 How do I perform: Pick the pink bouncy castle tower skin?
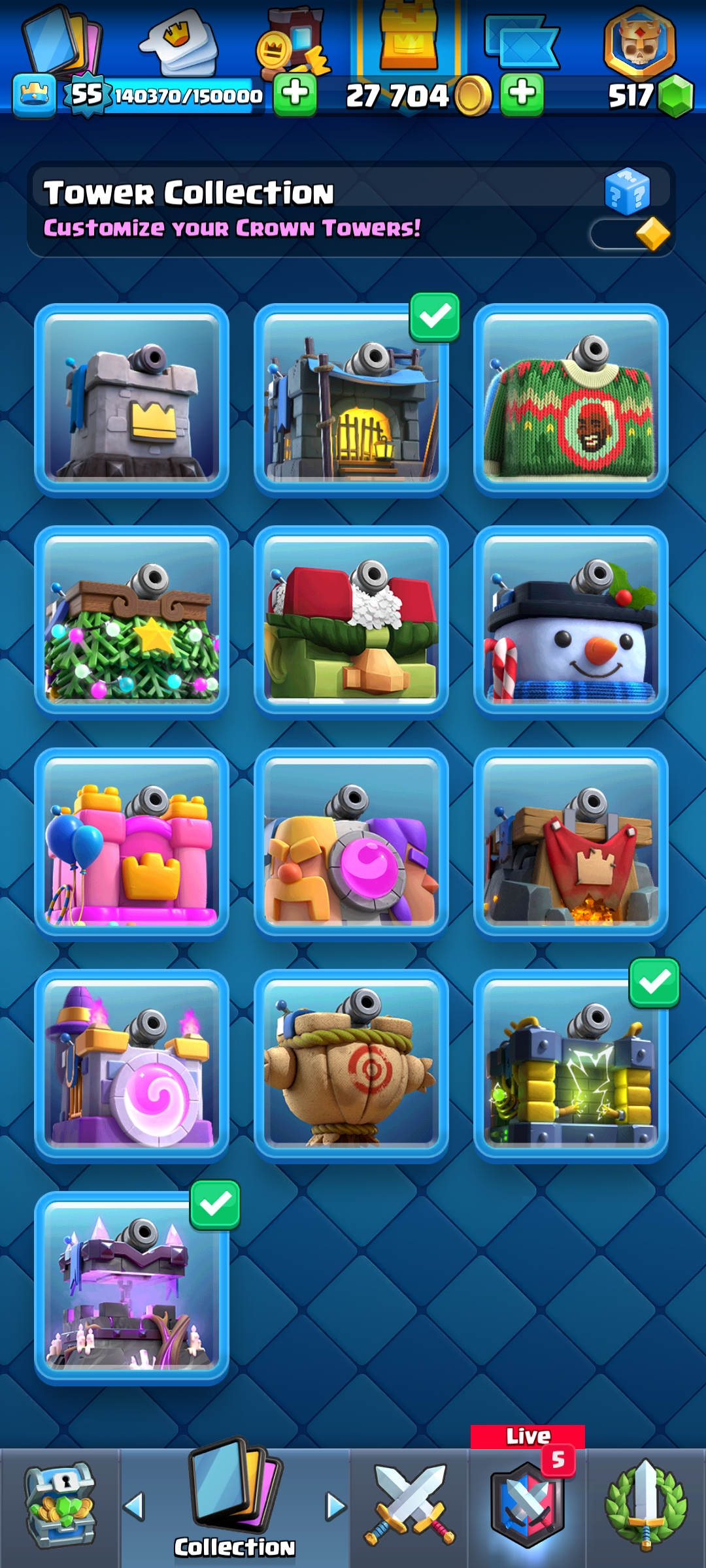(x=131, y=843)
